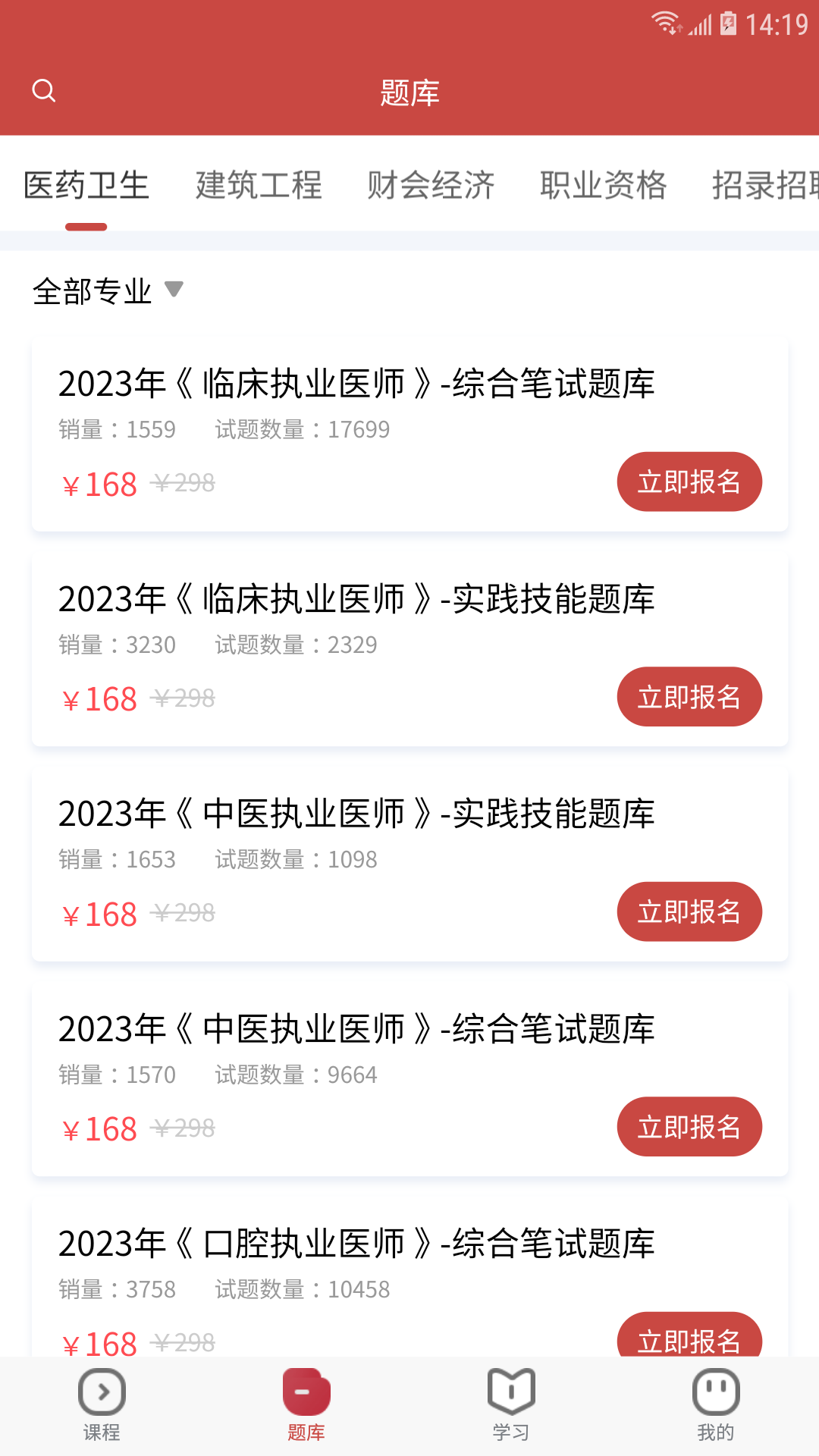819x1456 pixels.
Task: Select the 医药卫生 category tab
Action: point(86,186)
